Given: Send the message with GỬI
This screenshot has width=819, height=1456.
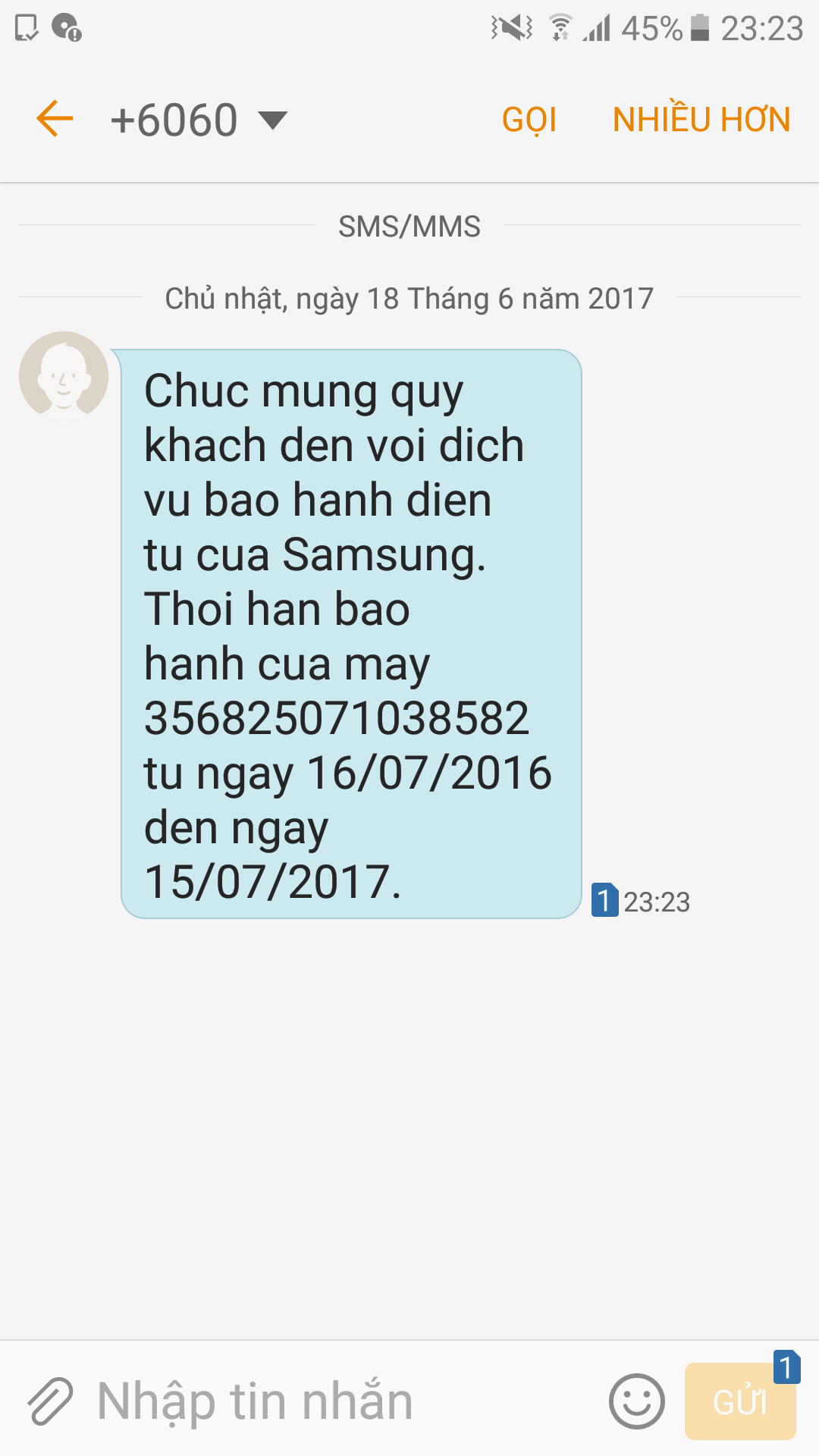Looking at the screenshot, I should point(739,1401).
